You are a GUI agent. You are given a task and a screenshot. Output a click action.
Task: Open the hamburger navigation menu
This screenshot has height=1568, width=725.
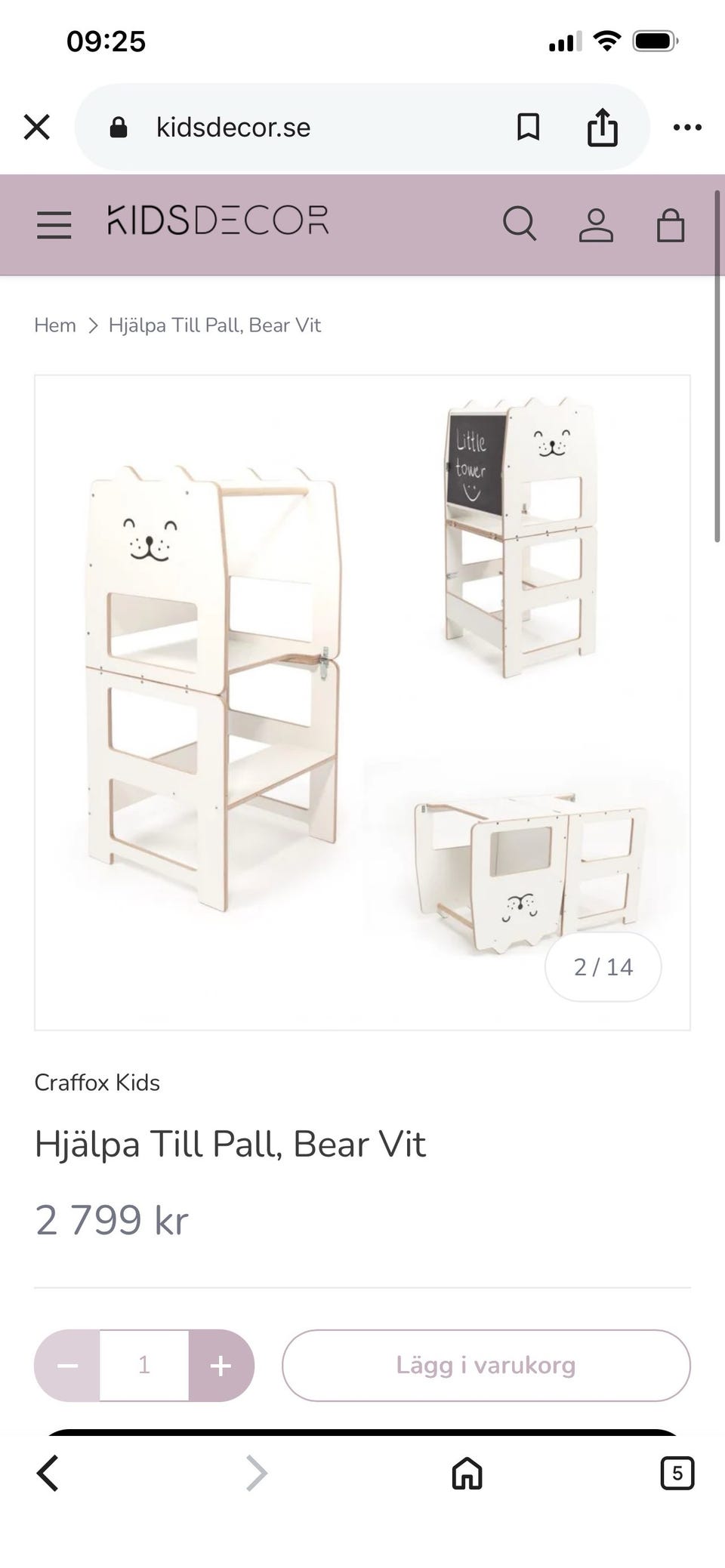pos(54,225)
